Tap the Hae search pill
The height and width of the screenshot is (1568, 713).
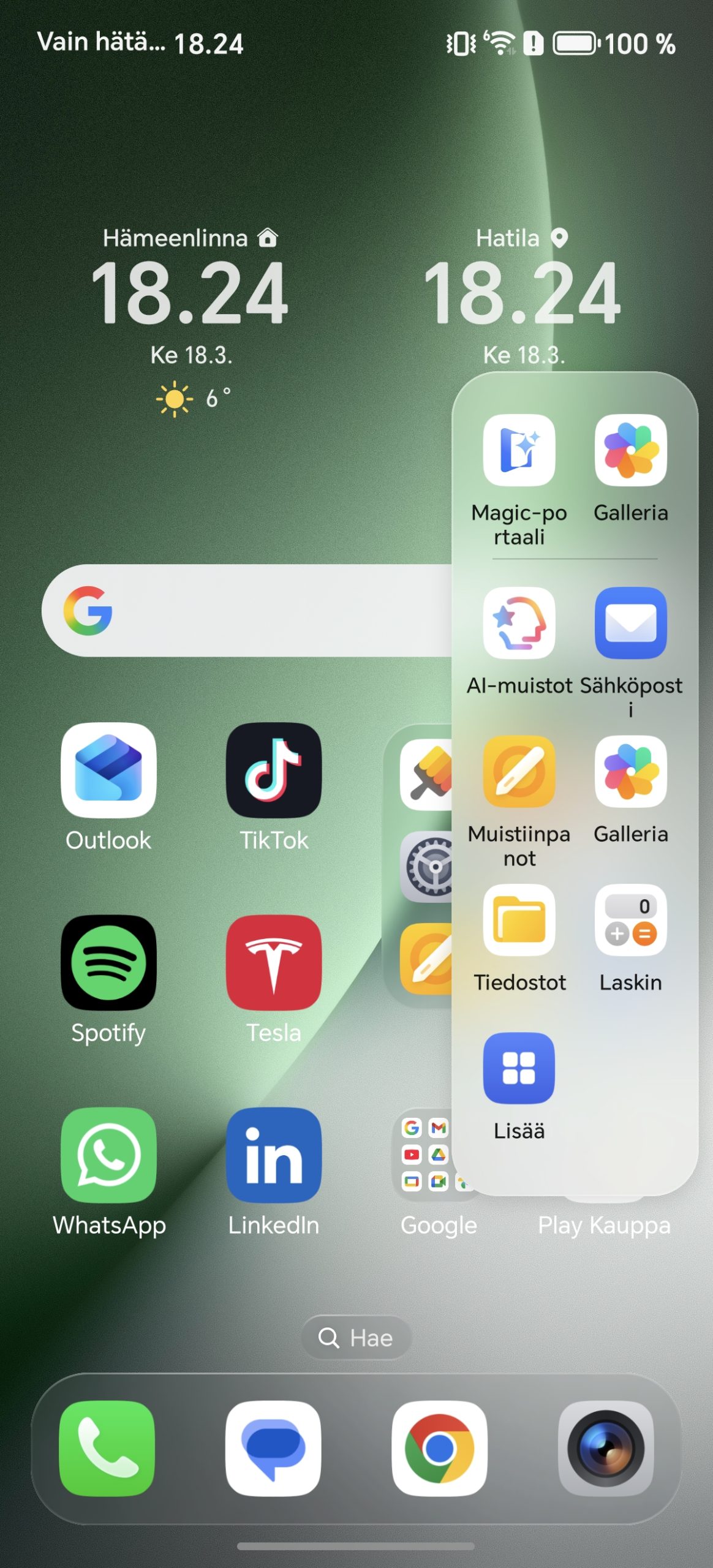pyautogui.click(x=356, y=1338)
